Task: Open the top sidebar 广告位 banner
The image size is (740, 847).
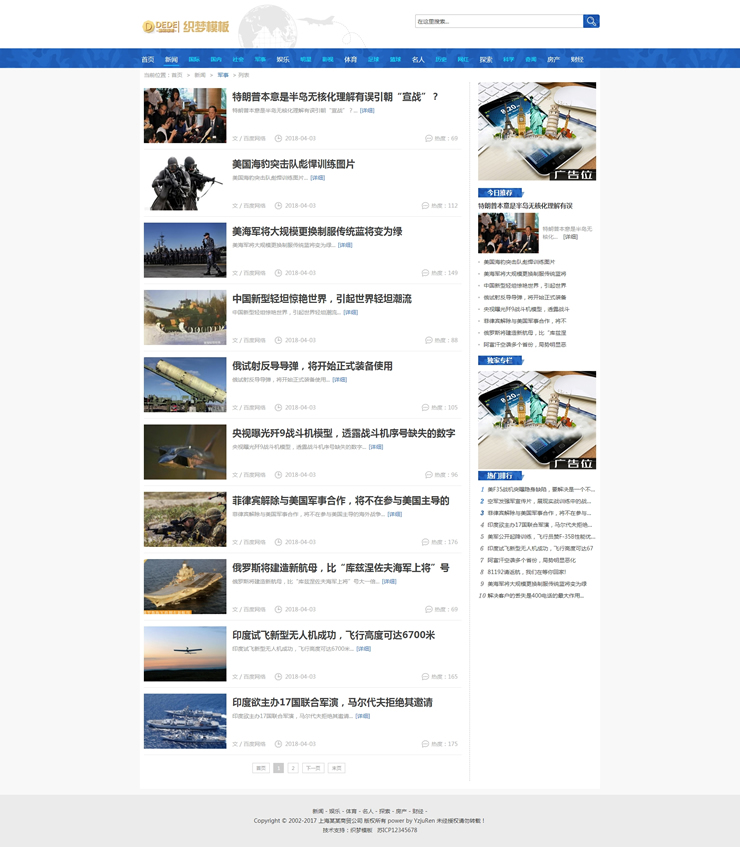Action: point(537,131)
